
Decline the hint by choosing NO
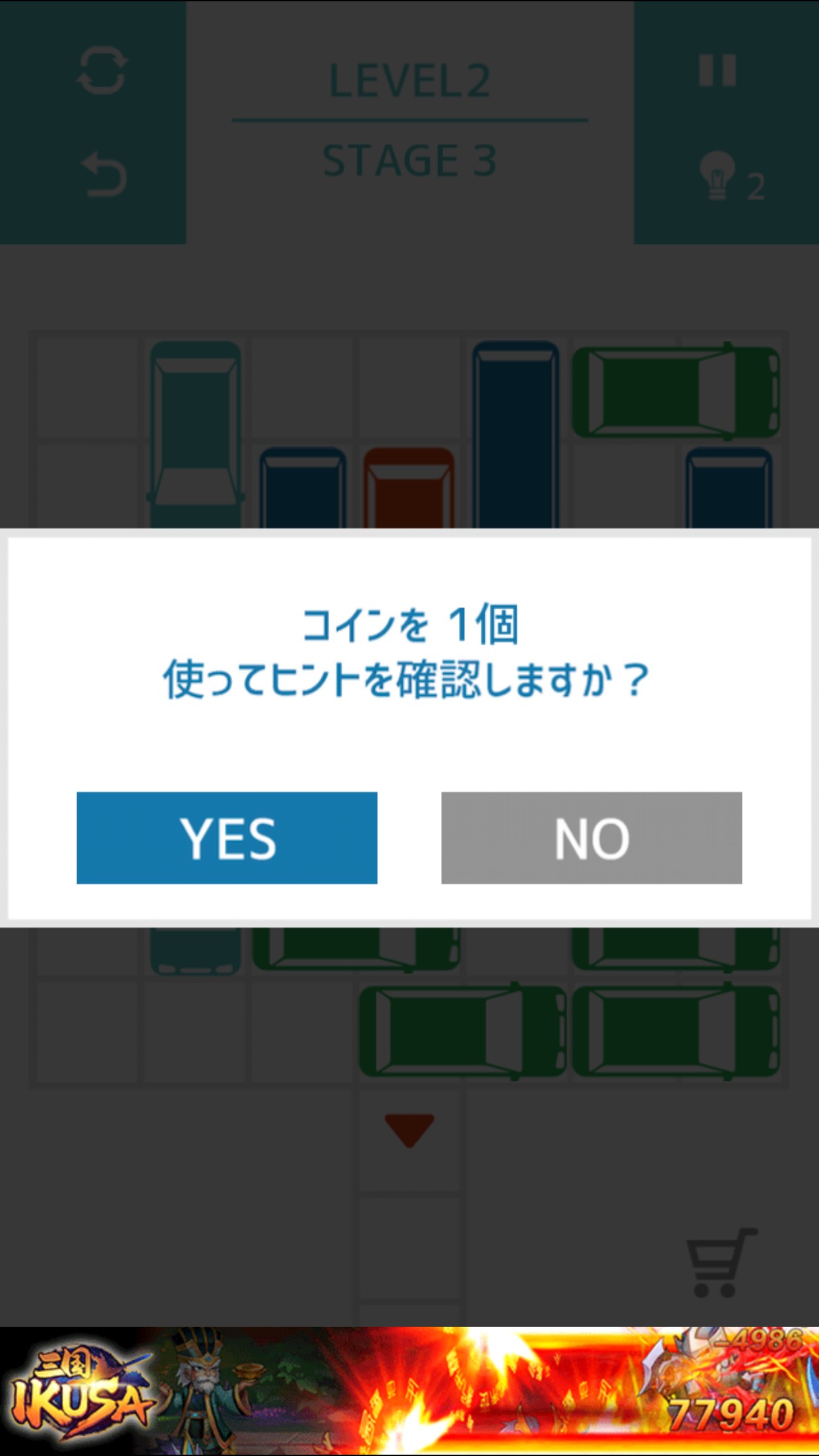click(591, 837)
